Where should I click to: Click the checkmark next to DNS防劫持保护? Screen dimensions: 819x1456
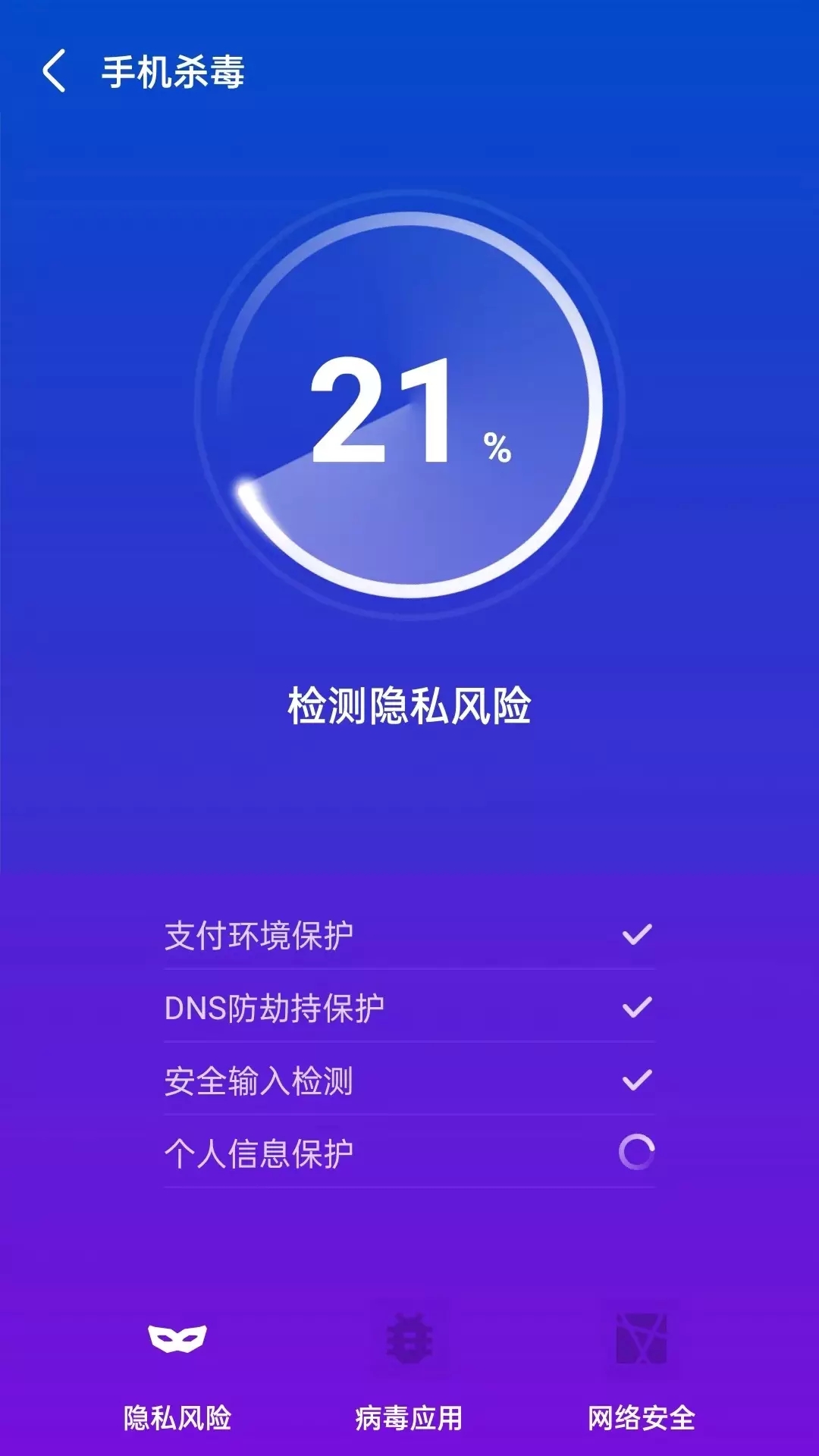(x=637, y=1006)
